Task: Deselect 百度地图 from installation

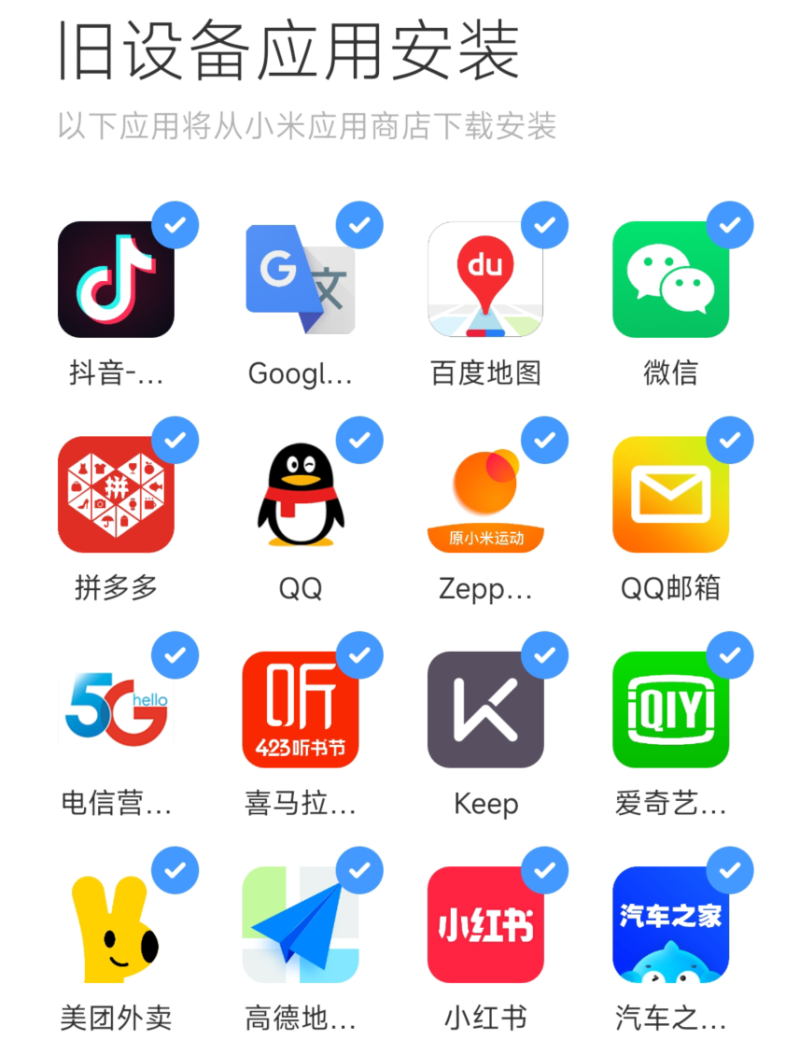Action: 545,226
